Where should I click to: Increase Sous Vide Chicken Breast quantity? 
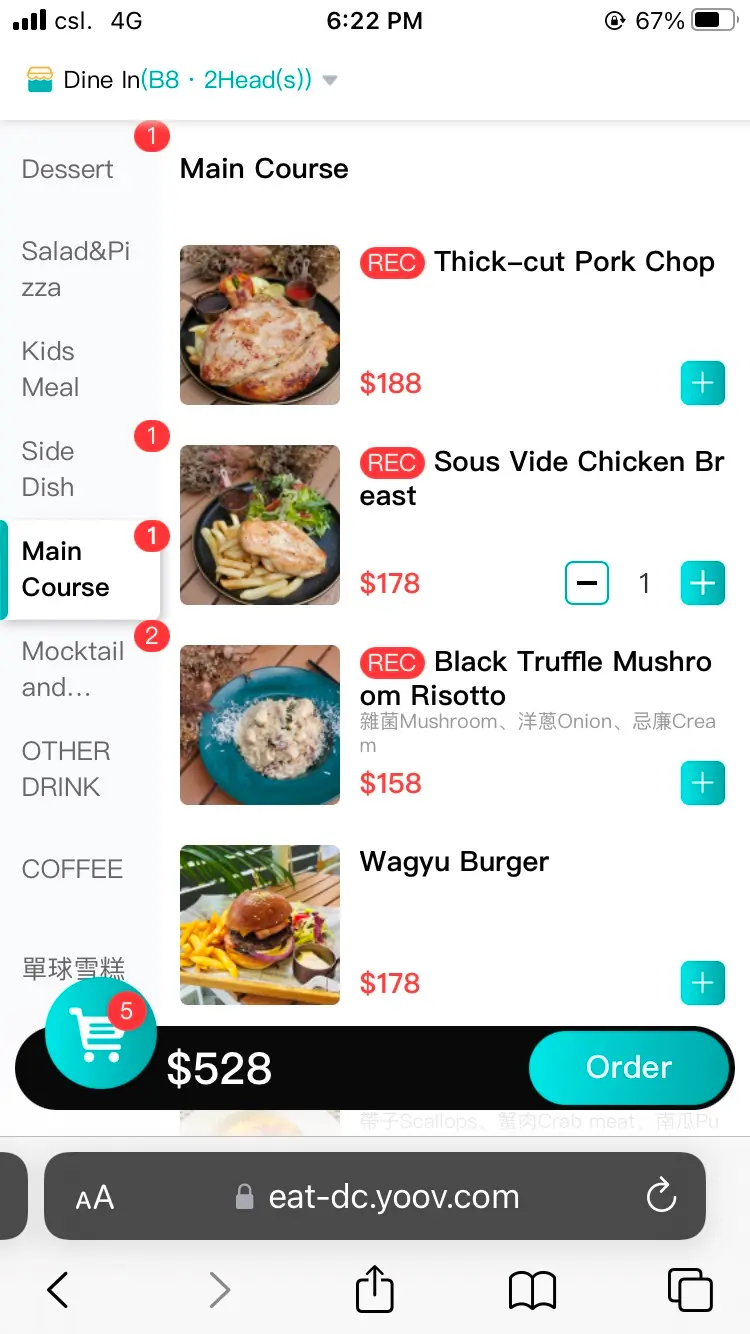click(702, 583)
